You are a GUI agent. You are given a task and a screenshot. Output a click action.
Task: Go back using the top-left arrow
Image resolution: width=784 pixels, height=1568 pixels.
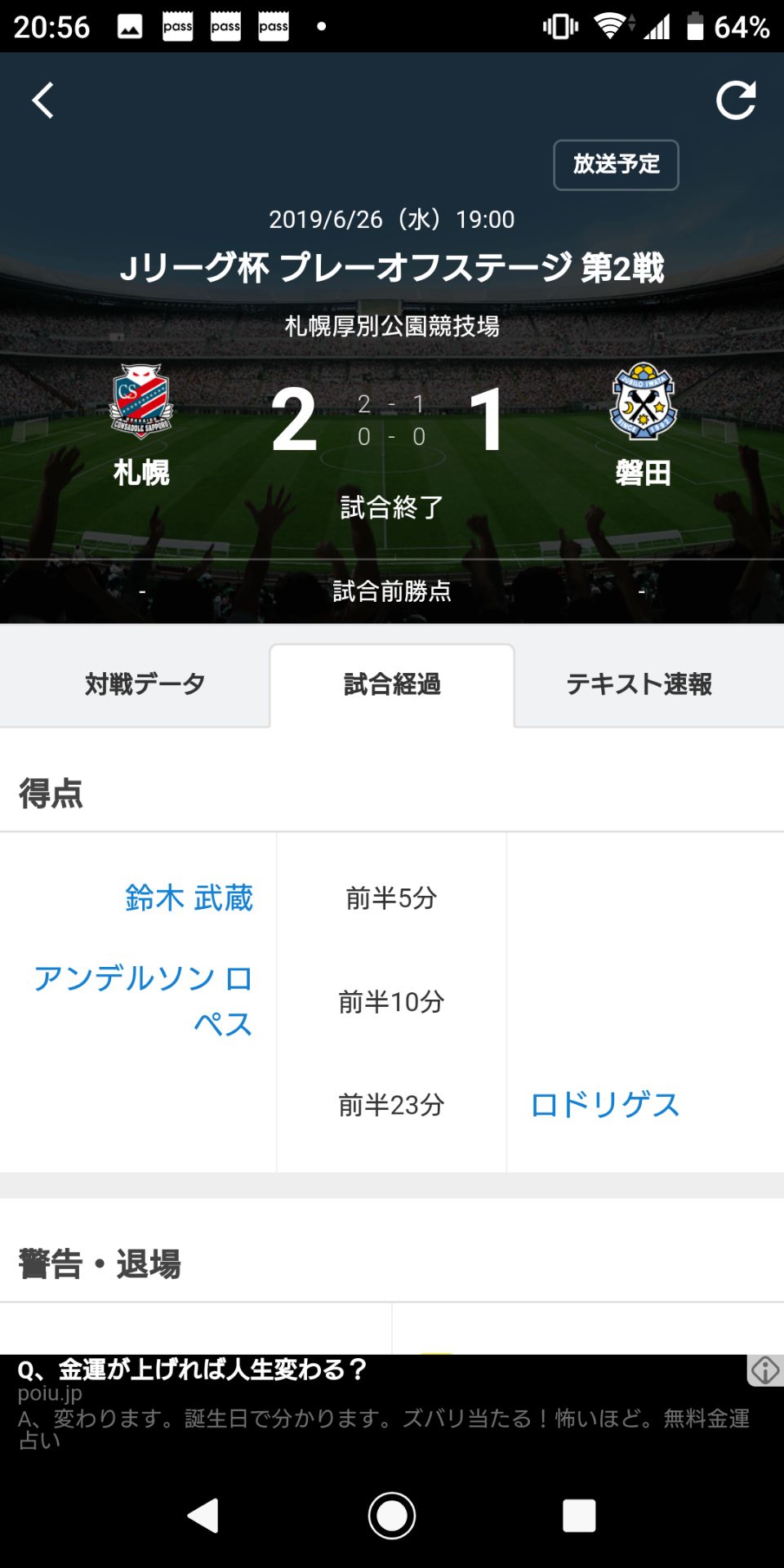(43, 100)
